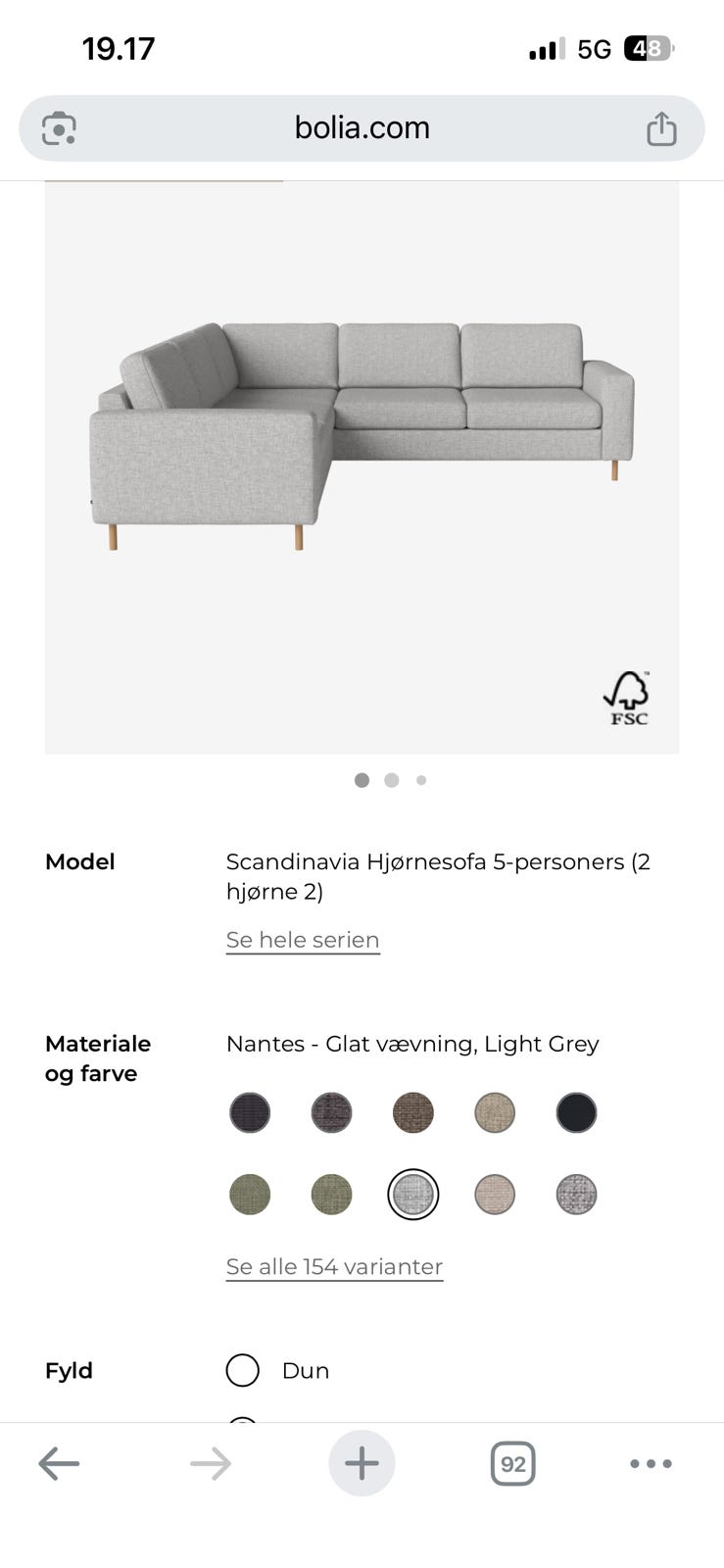Screen dimensions: 724x1568
Task: Tap the FSC certification logo
Action: 628,697
